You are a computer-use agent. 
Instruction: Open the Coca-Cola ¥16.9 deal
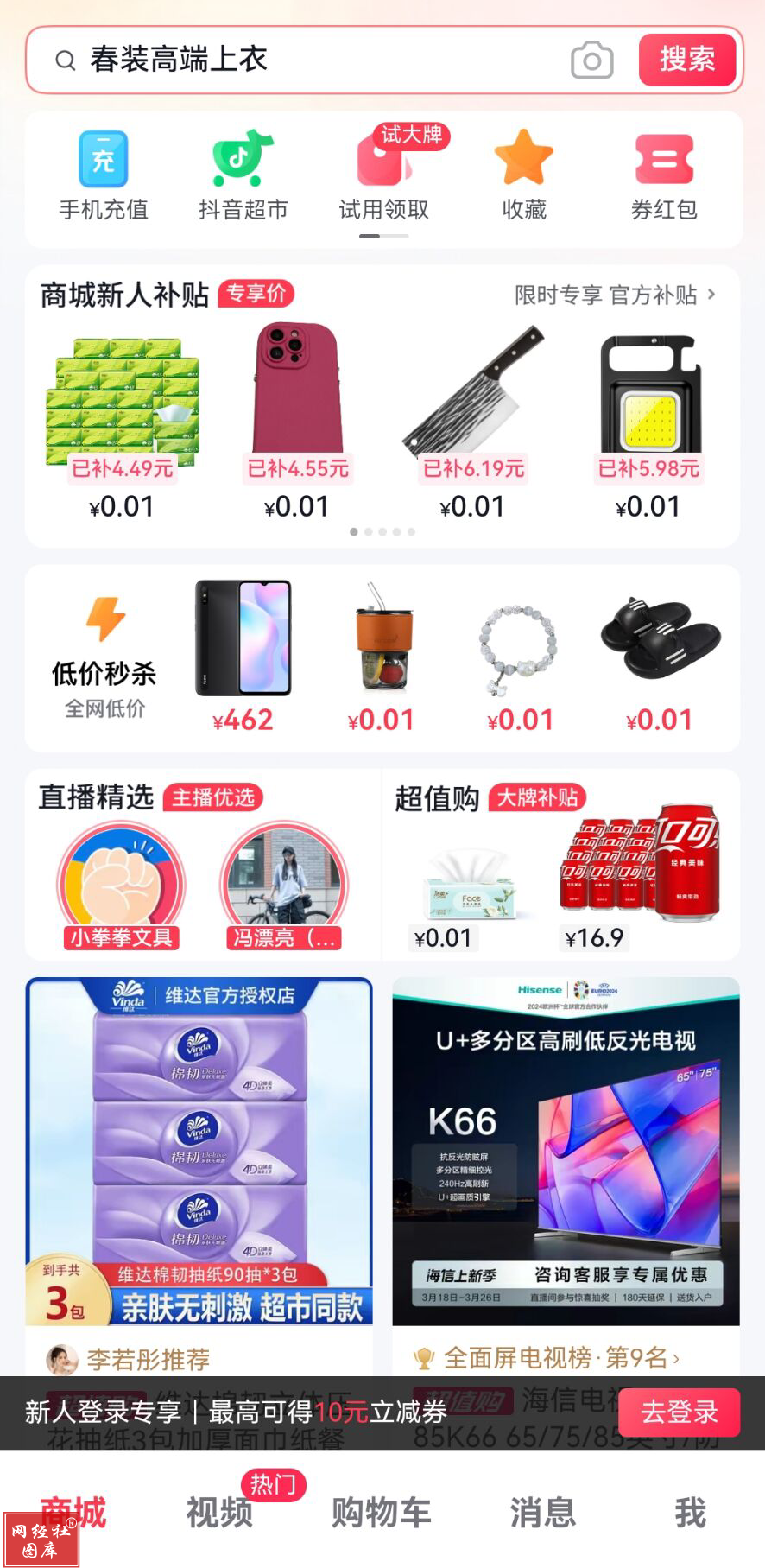(639, 874)
